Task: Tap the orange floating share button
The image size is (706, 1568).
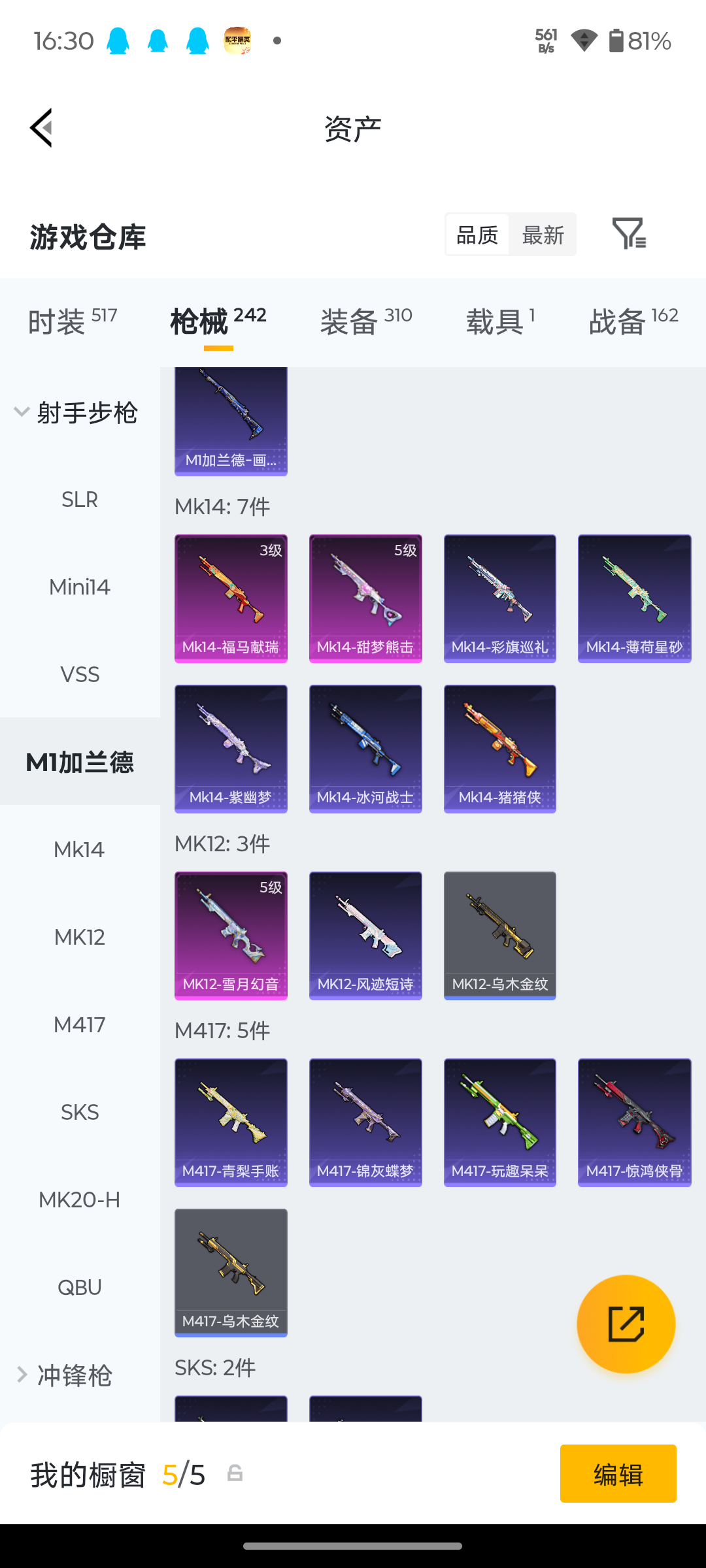Action: click(626, 1324)
